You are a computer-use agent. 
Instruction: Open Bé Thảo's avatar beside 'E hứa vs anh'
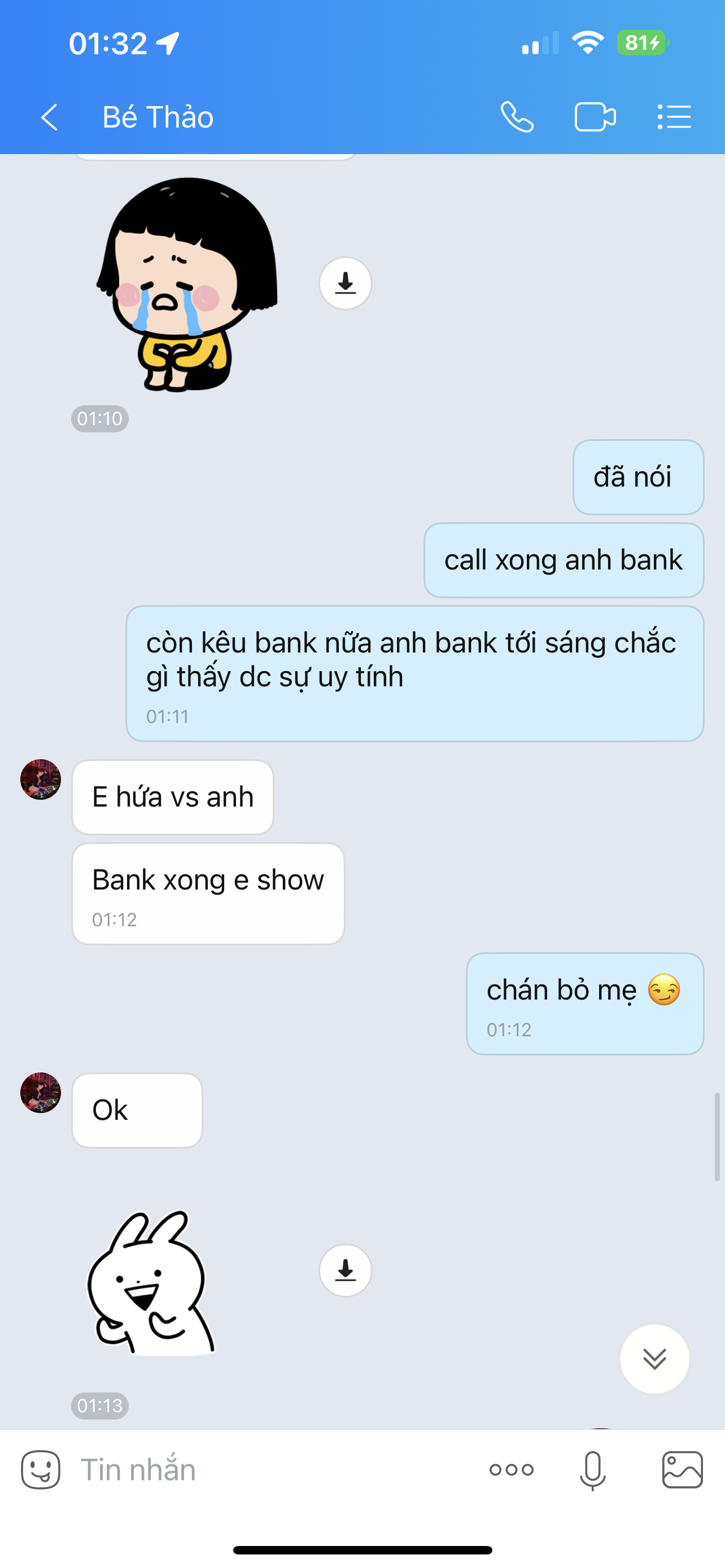[x=41, y=779]
